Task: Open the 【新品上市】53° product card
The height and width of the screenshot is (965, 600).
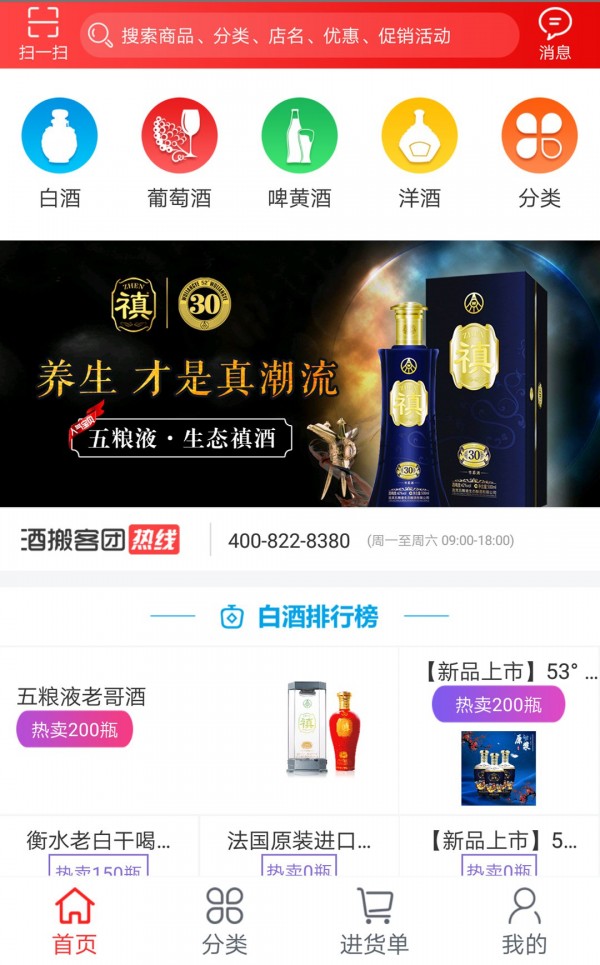Action: 498,730
